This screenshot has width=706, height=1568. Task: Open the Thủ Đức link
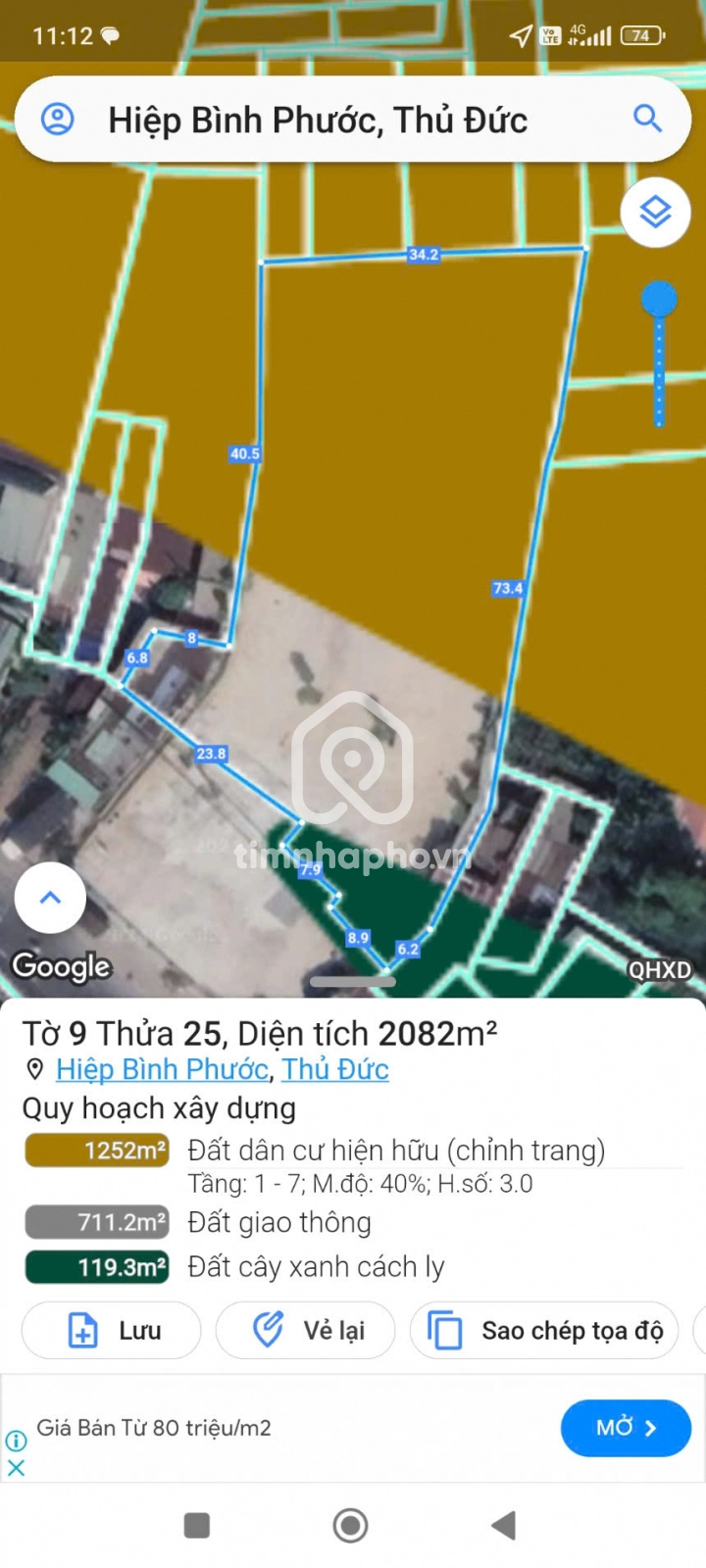(335, 1069)
